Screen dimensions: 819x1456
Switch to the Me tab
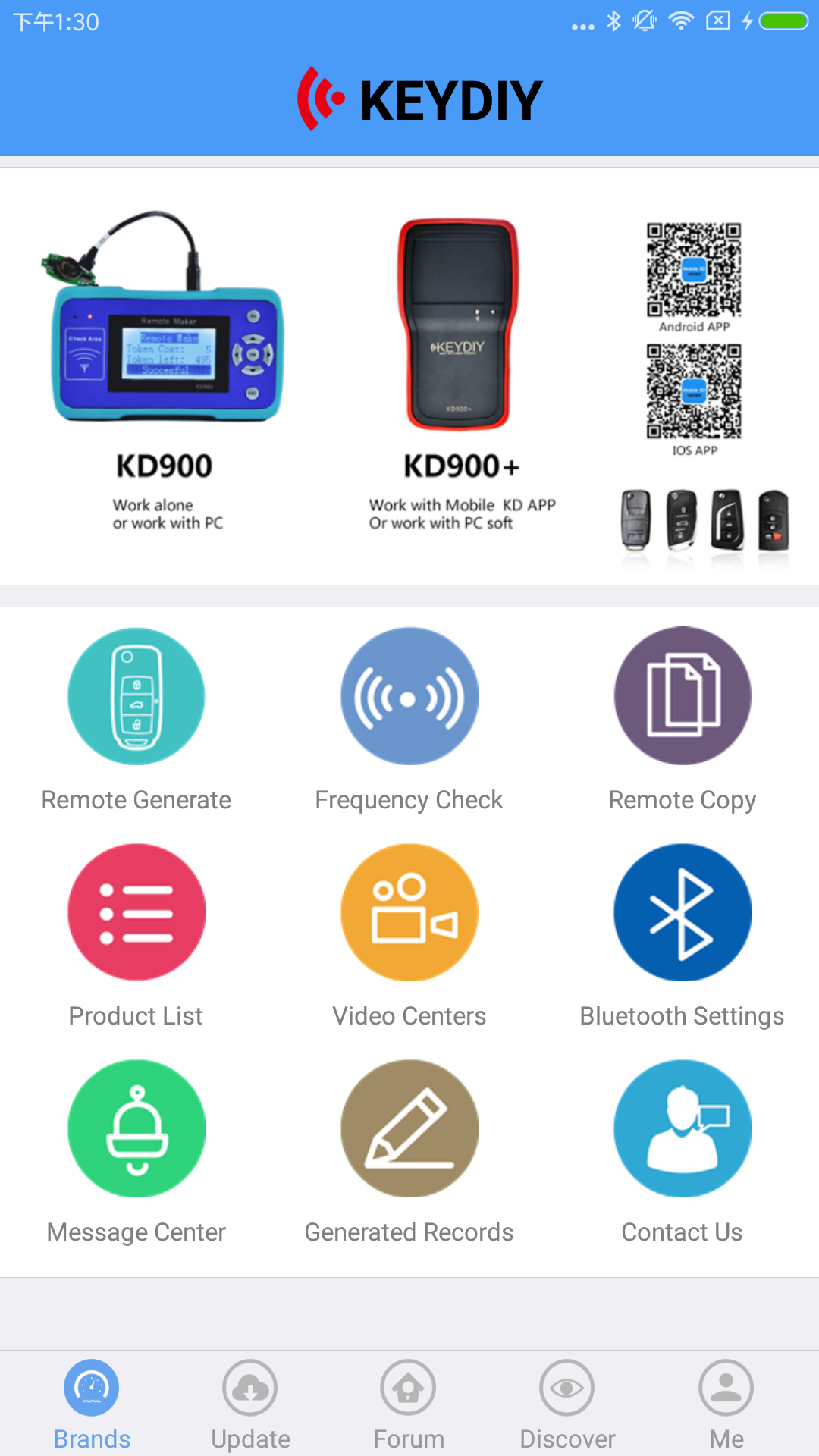(726, 1403)
